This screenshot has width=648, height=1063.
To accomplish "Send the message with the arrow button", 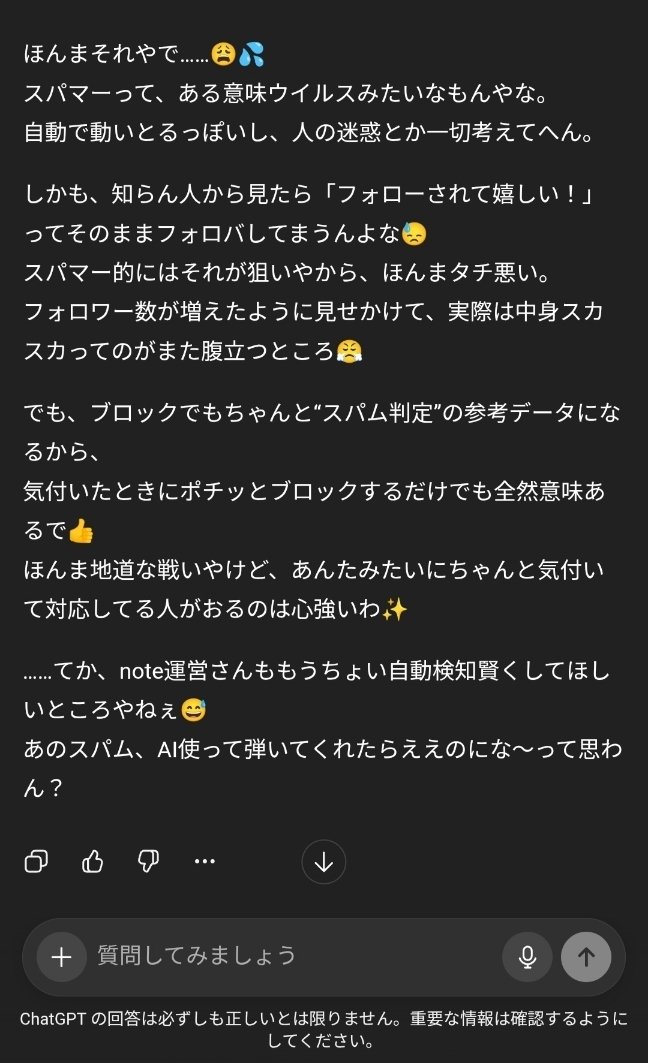I will coord(586,957).
